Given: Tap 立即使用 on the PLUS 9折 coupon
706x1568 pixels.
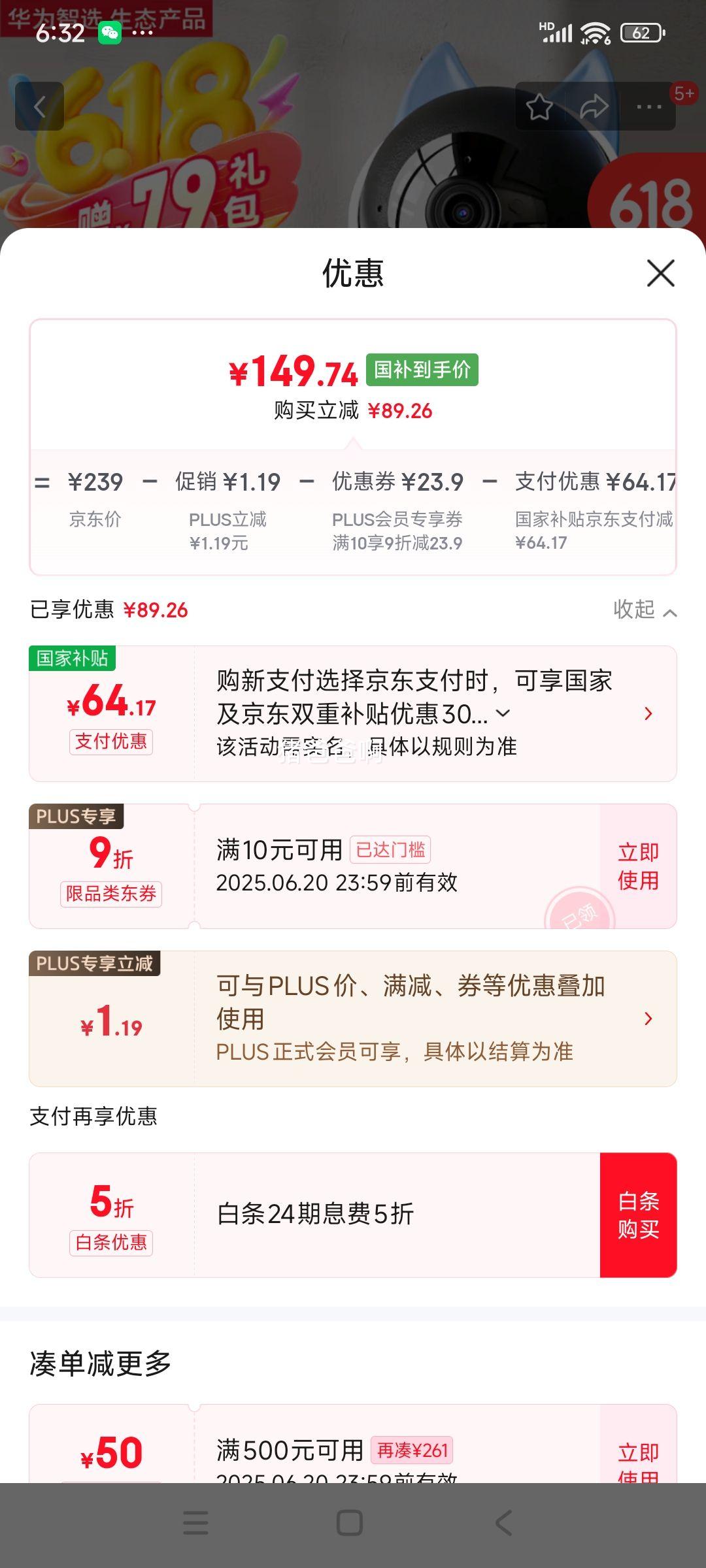Looking at the screenshot, I should point(638,866).
